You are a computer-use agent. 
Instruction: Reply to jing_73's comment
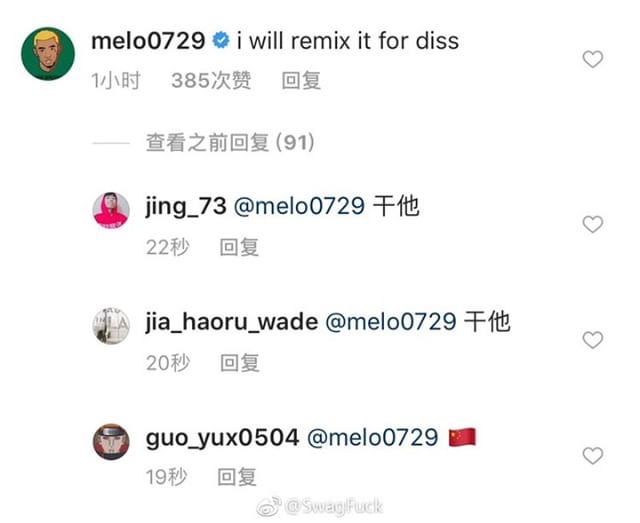[x=239, y=247]
